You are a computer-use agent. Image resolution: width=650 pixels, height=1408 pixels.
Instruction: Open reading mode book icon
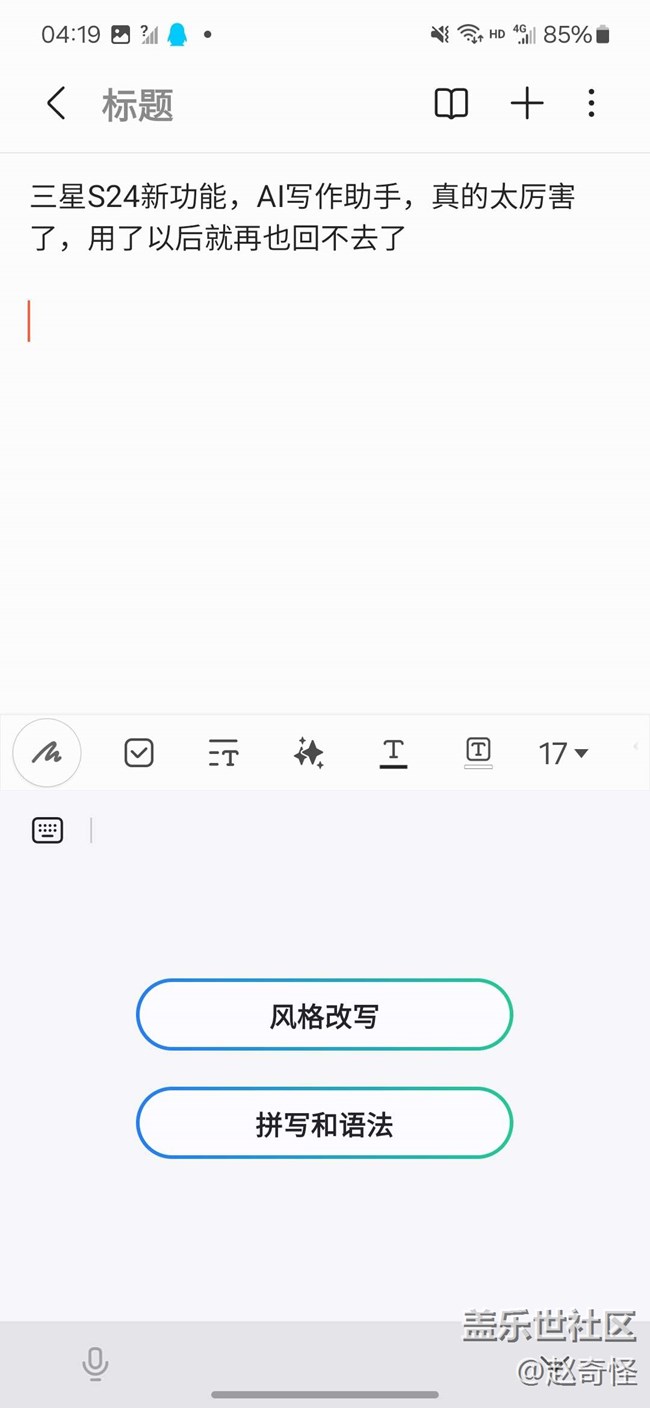click(x=451, y=104)
